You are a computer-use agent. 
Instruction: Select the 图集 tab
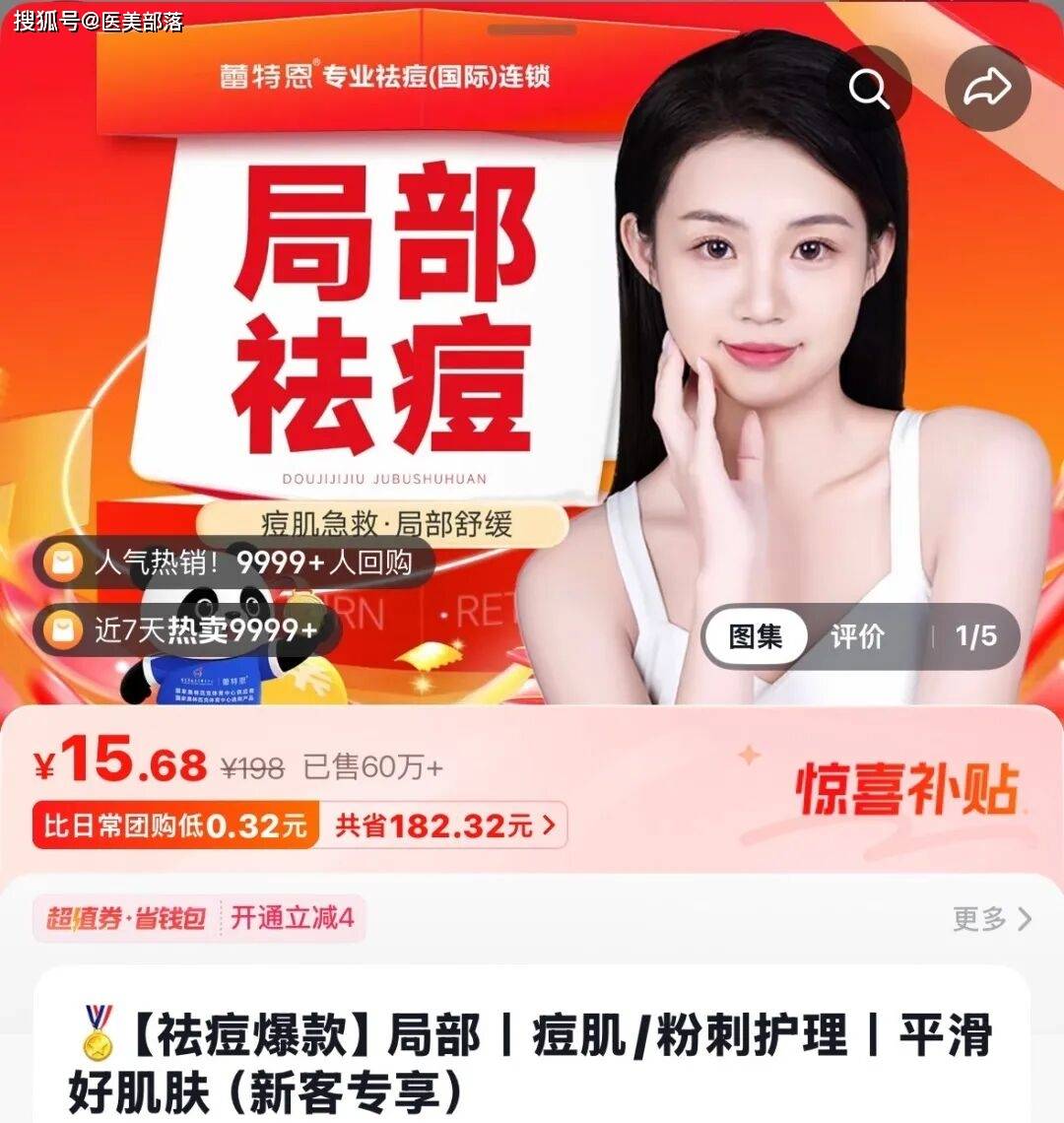tap(756, 636)
